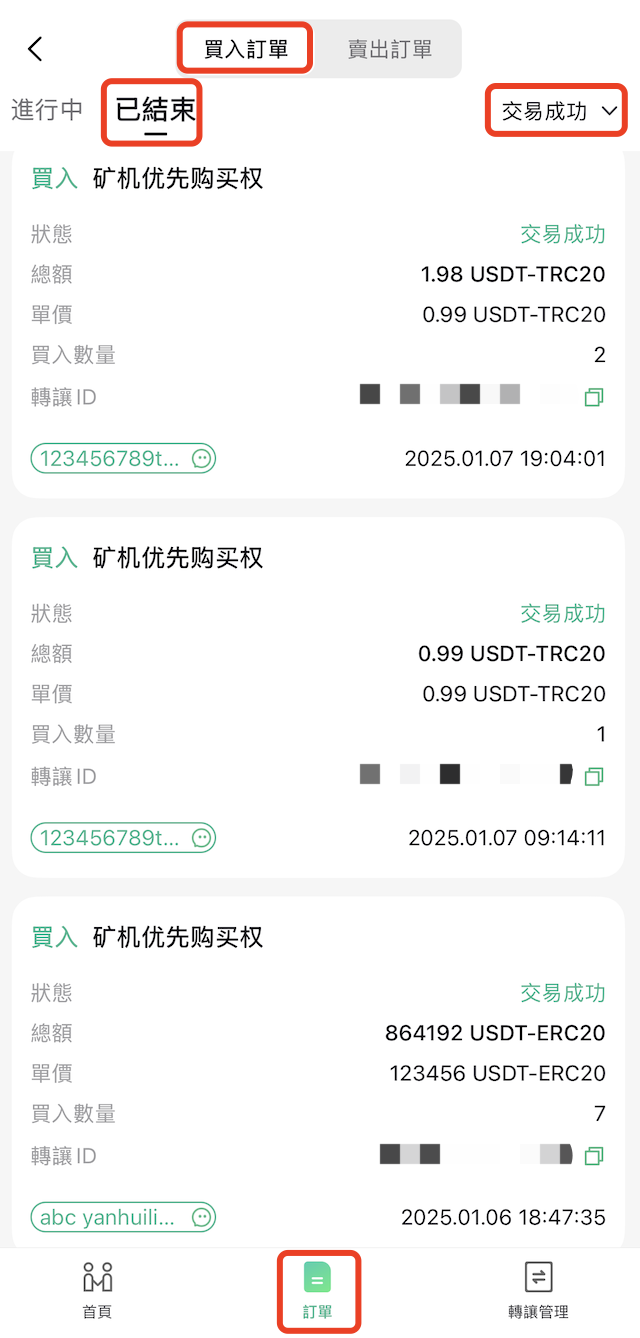
Task: Open the 轉讓管理 tab
Action: [538, 1291]
